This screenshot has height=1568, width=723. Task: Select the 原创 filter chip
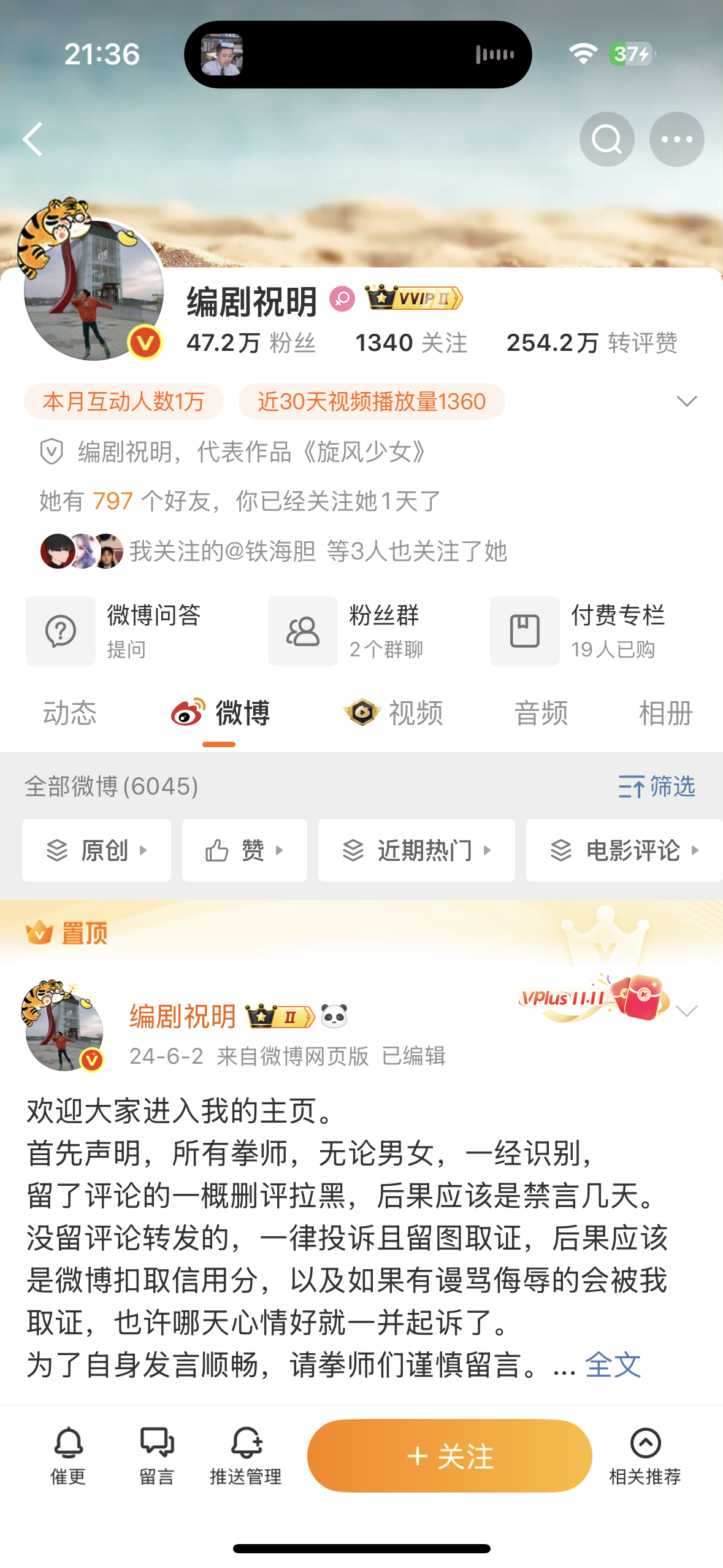96,850
